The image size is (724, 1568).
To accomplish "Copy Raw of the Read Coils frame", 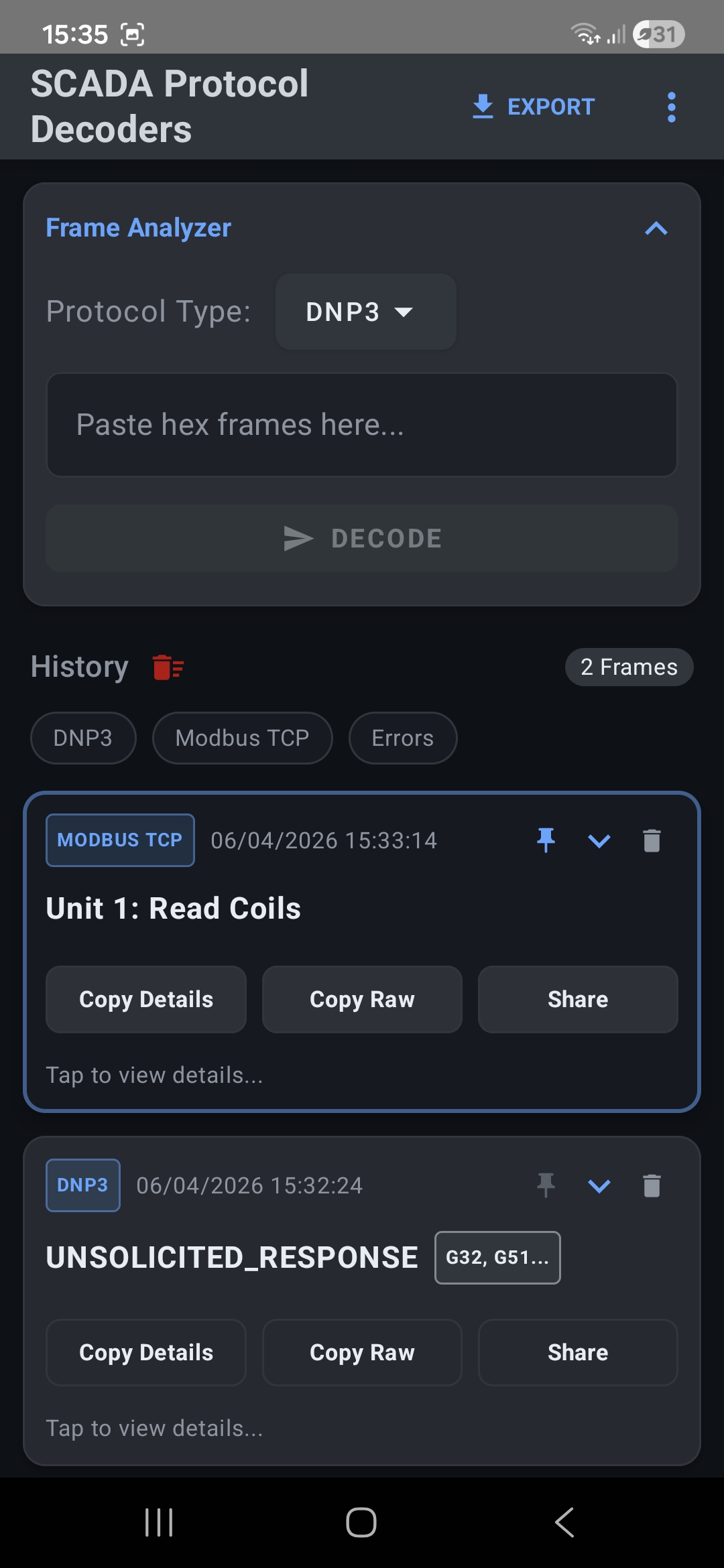I will [362, 999].
